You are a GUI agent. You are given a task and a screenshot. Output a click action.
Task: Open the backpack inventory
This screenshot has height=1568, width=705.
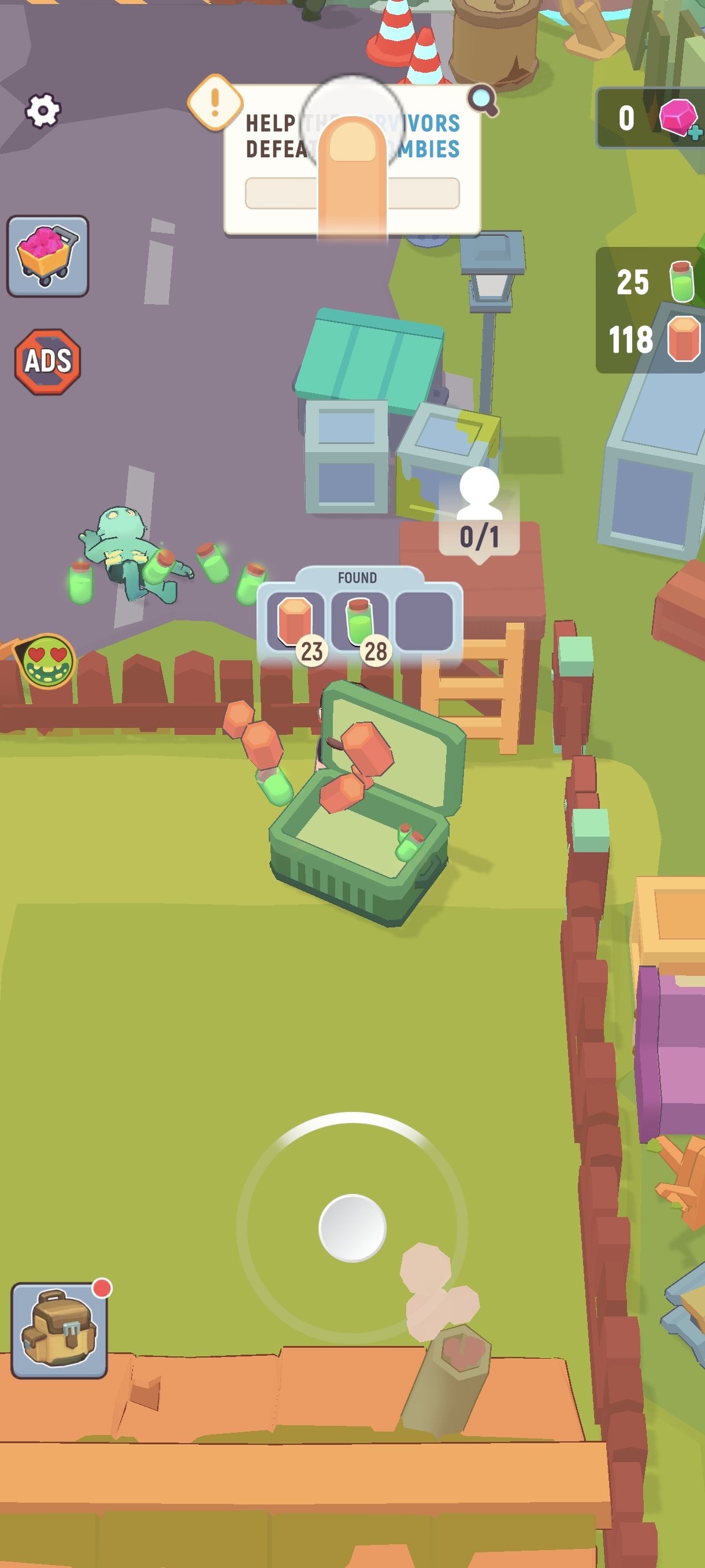59,1330
